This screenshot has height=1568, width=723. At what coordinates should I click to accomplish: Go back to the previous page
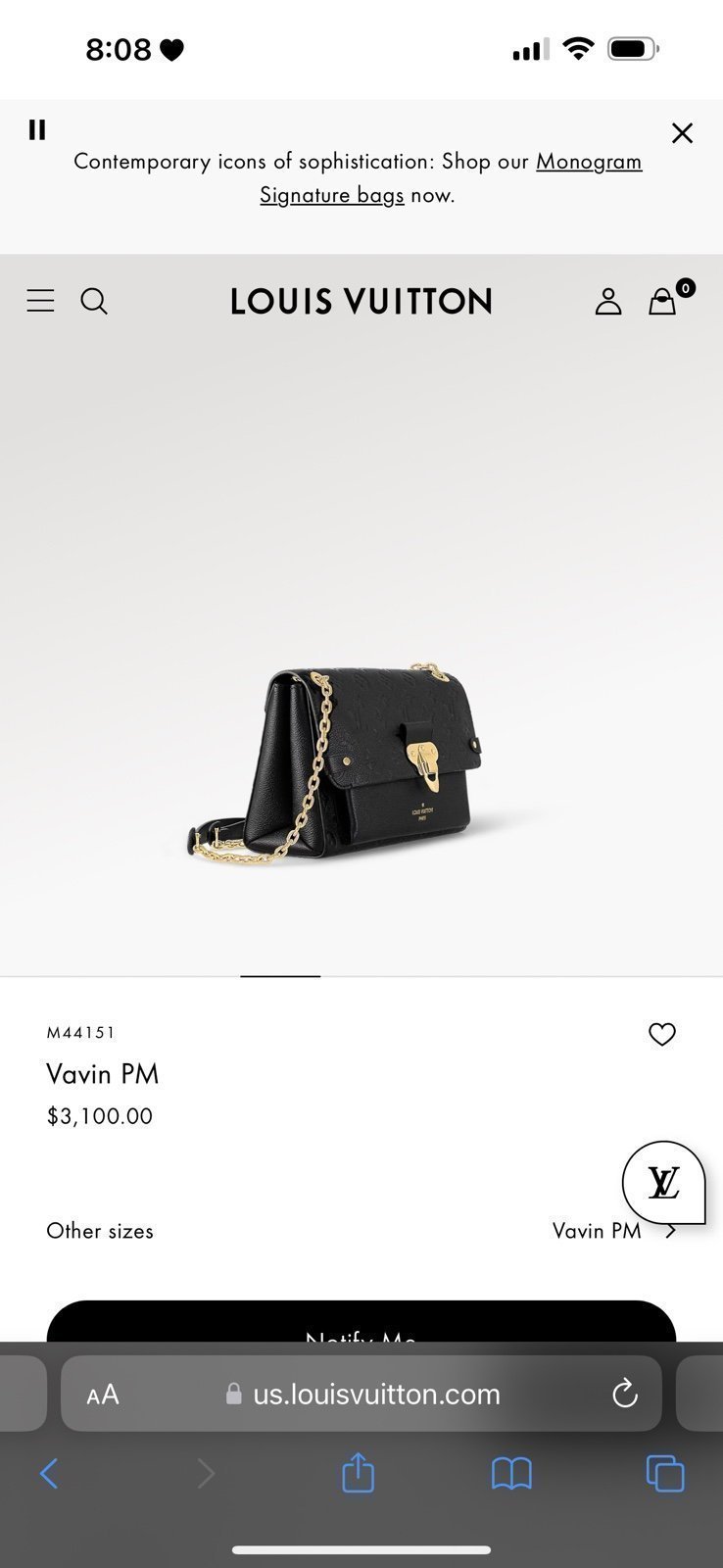tap(49, 1473)
